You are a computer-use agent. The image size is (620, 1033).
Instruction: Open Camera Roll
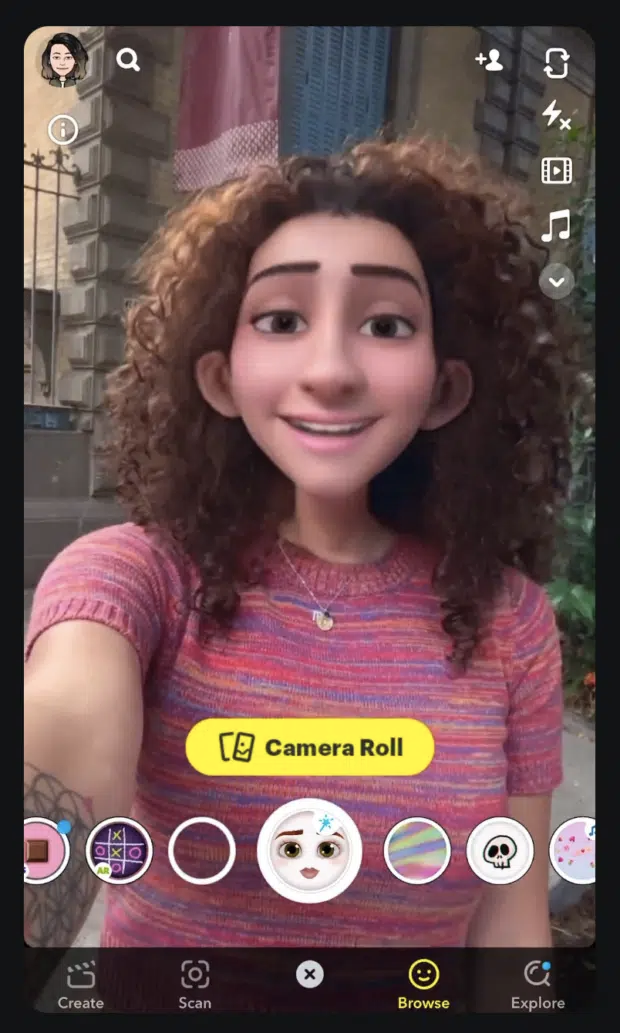(x=310, y=747)
